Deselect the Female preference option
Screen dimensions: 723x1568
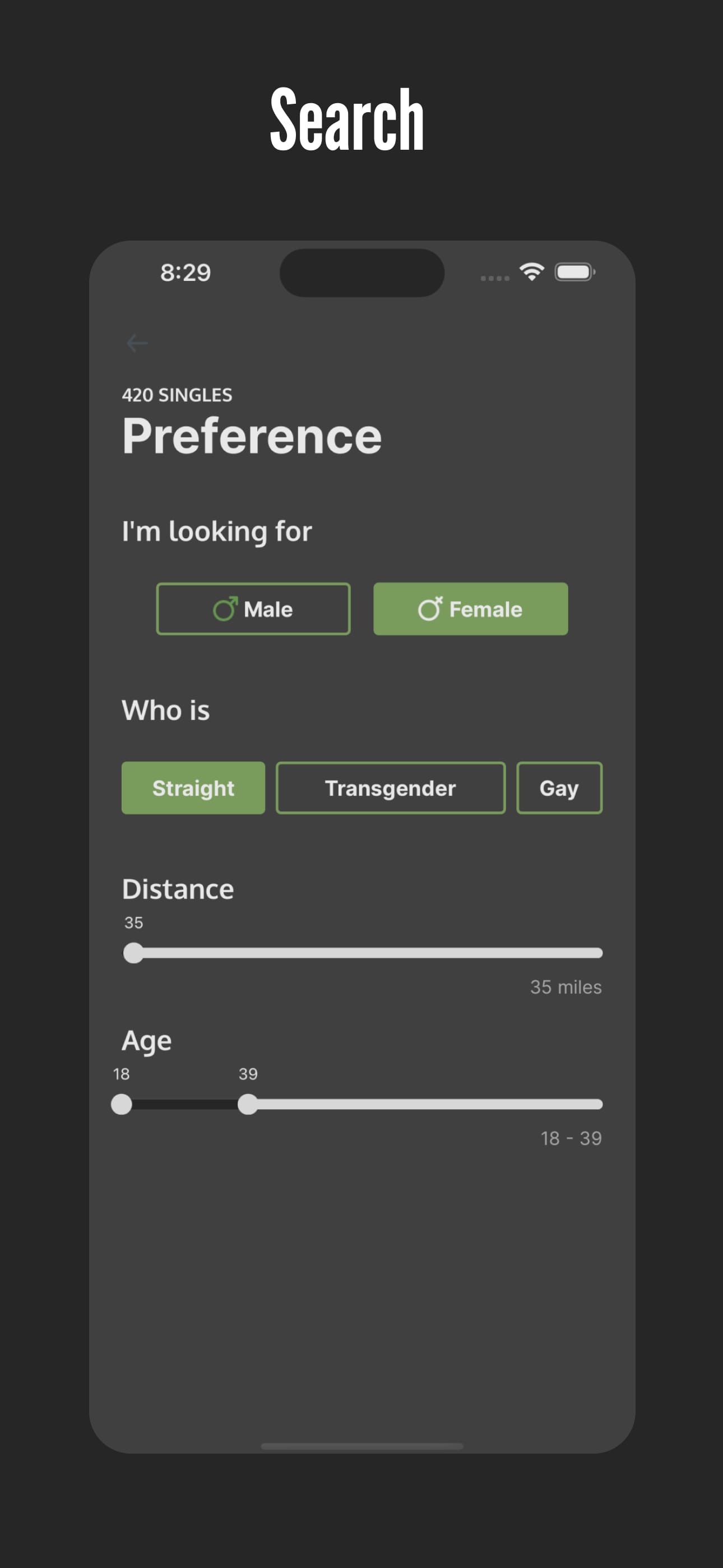470,608
